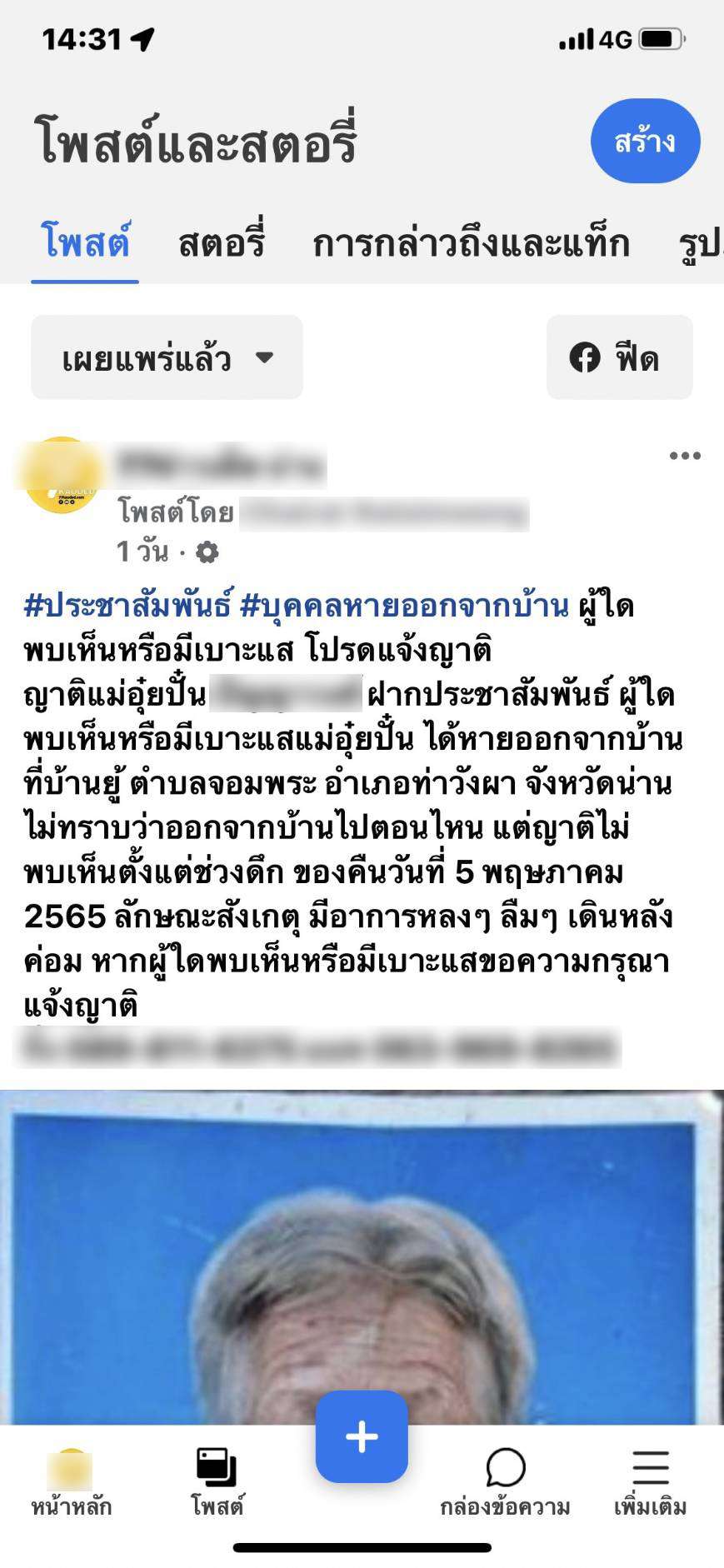
Task: Open the post audience settings gear
Action: click(207, 552)
